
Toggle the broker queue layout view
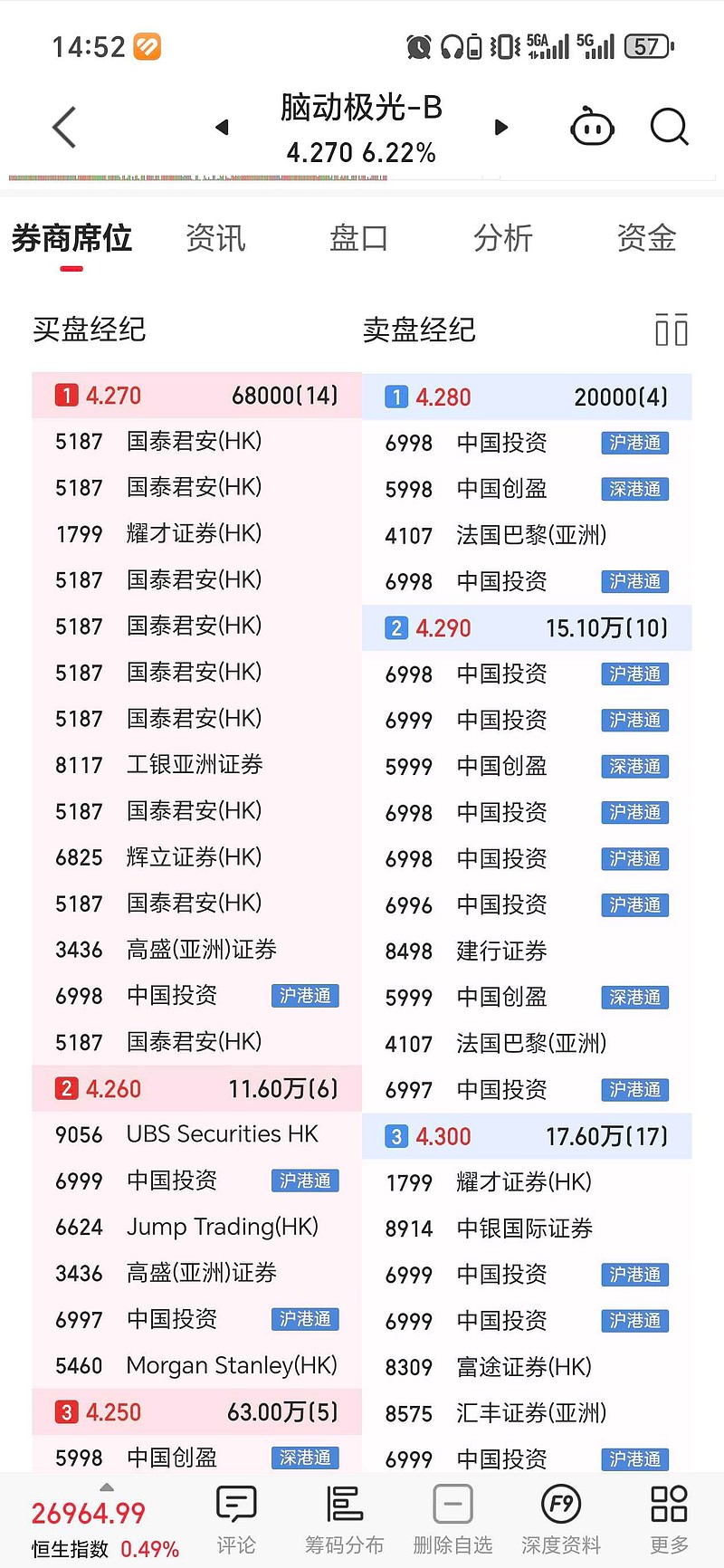tap(672, 330)
